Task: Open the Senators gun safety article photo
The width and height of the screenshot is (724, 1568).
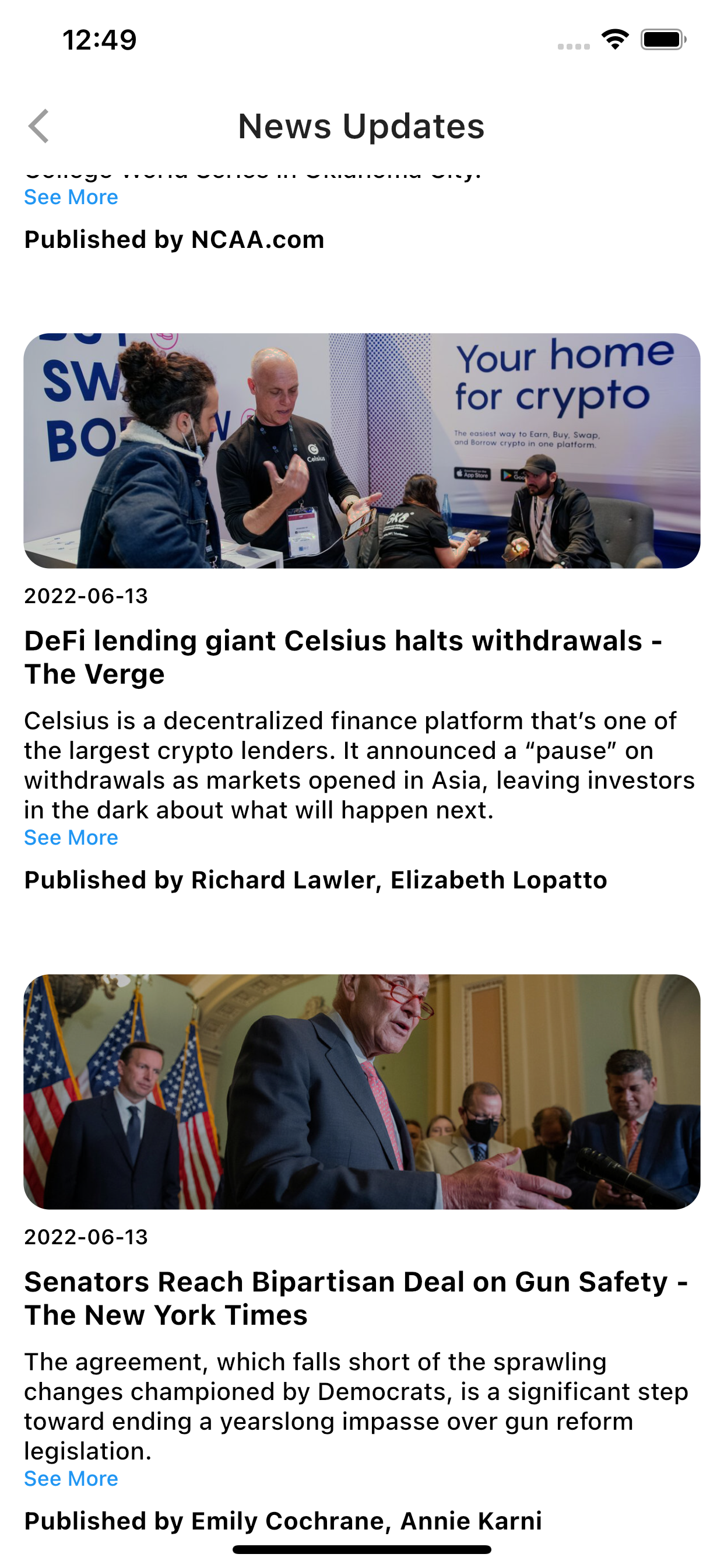Action: click(361, 1091)
